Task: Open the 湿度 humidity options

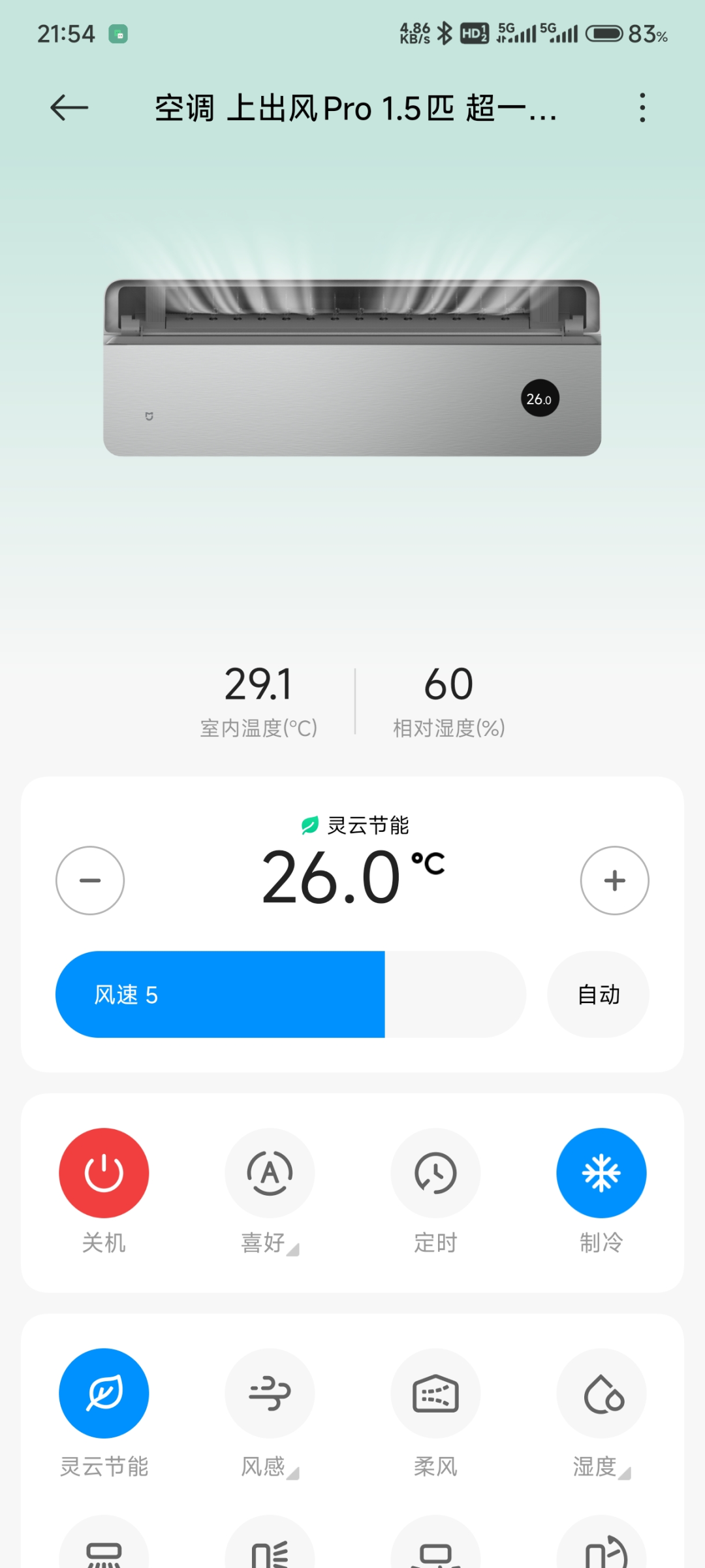Action: tap(601, 1393)
